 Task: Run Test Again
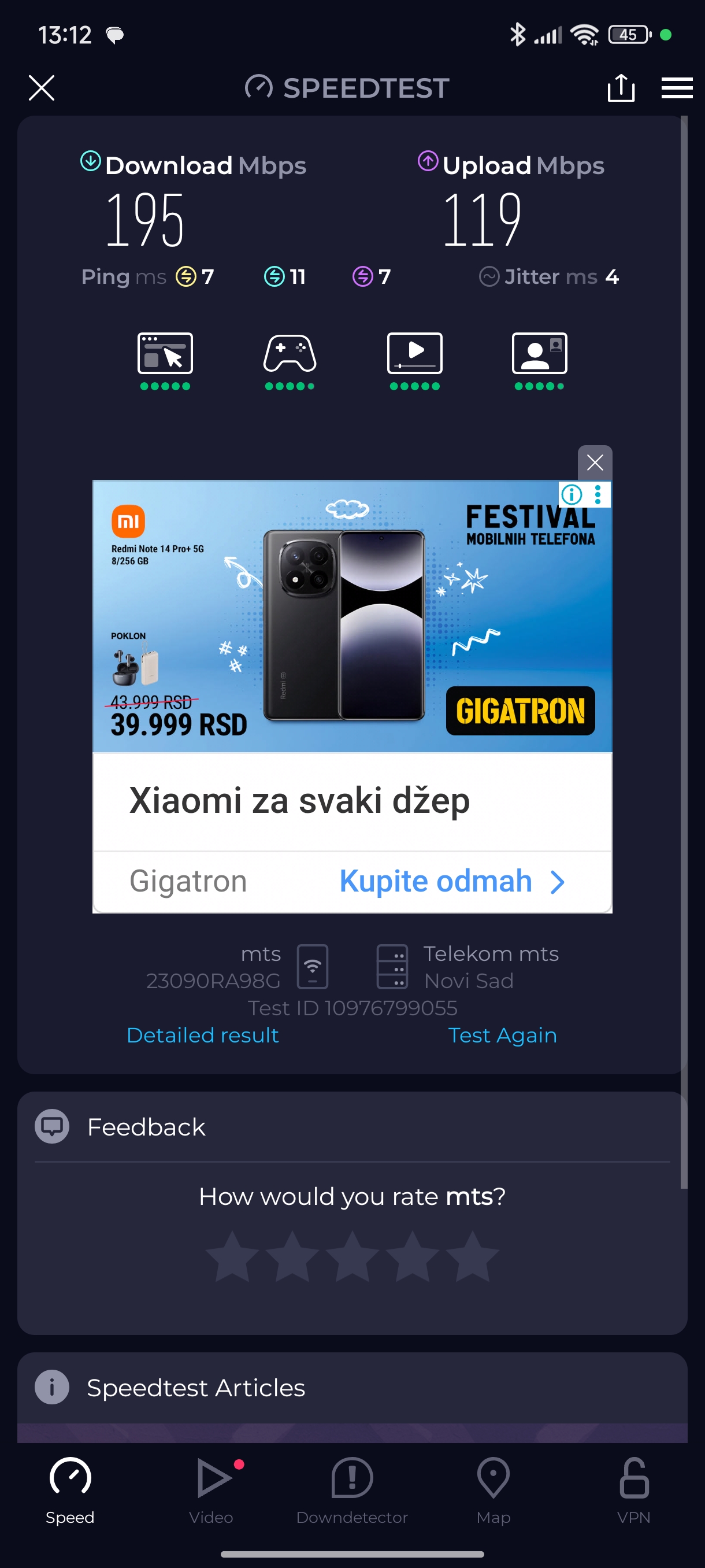(x=502, y=1035)
